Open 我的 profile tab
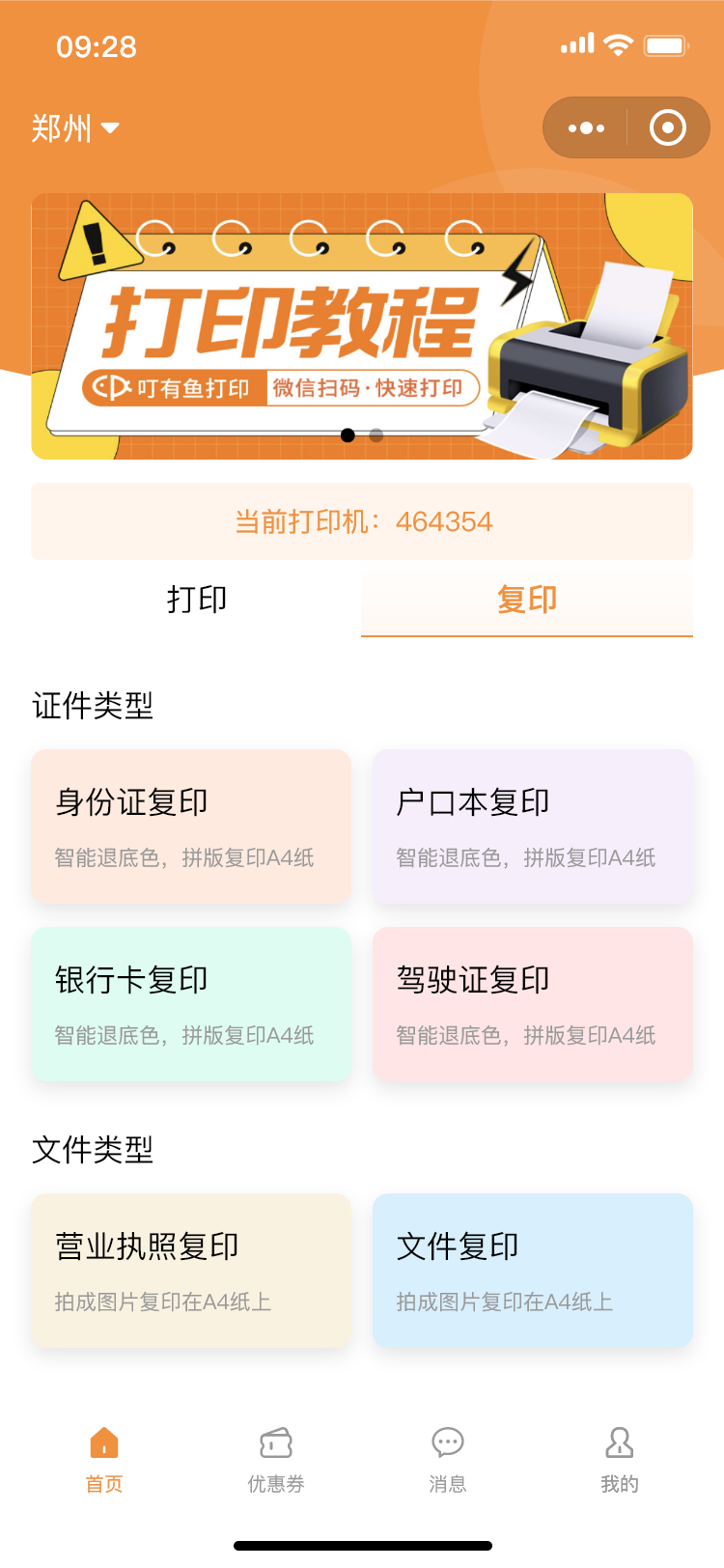Viewport: 724px width, 1568px height. click(620, 1460)
